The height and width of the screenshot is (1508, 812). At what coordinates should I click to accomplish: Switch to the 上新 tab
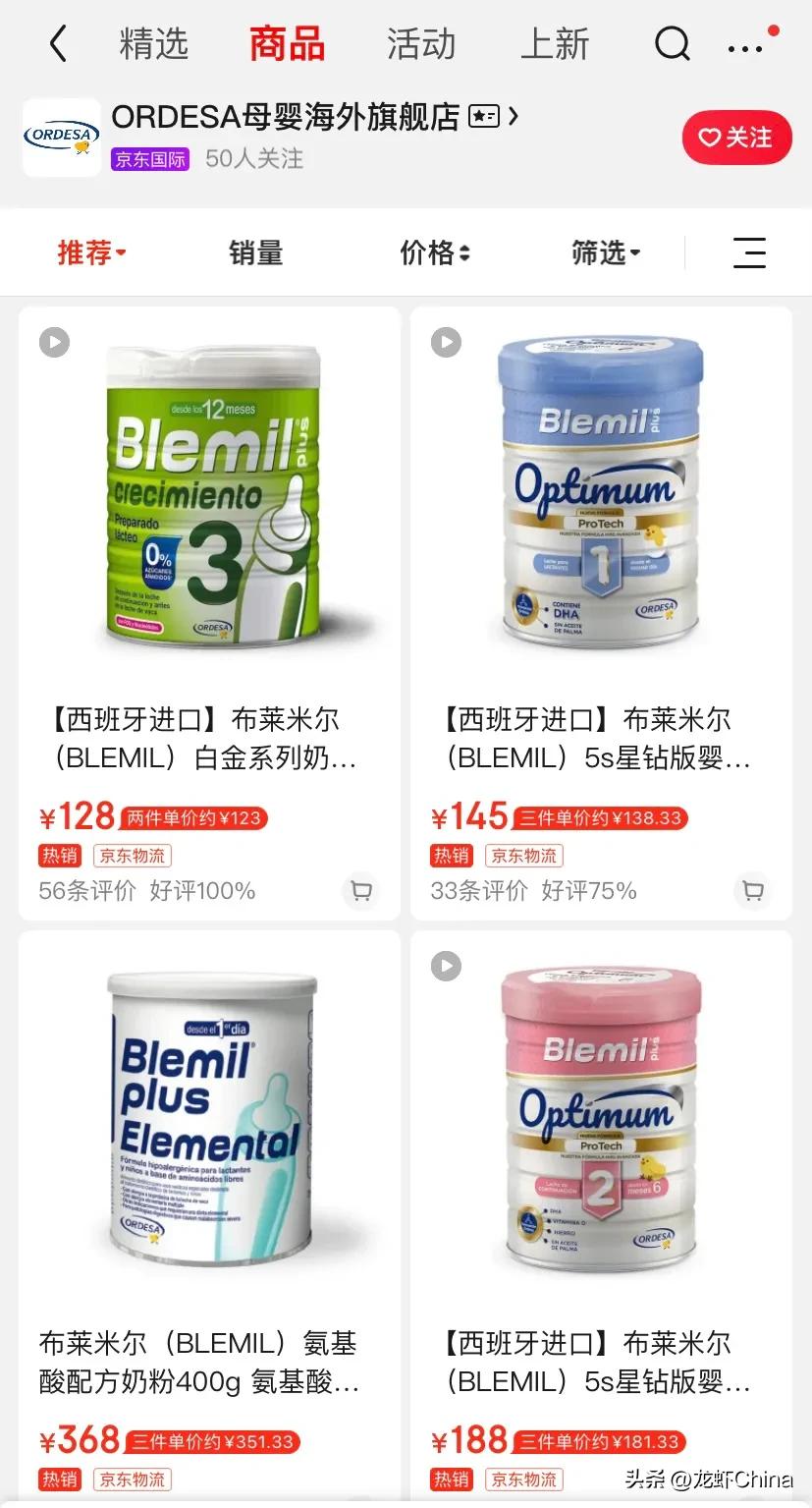click(555, 43)
